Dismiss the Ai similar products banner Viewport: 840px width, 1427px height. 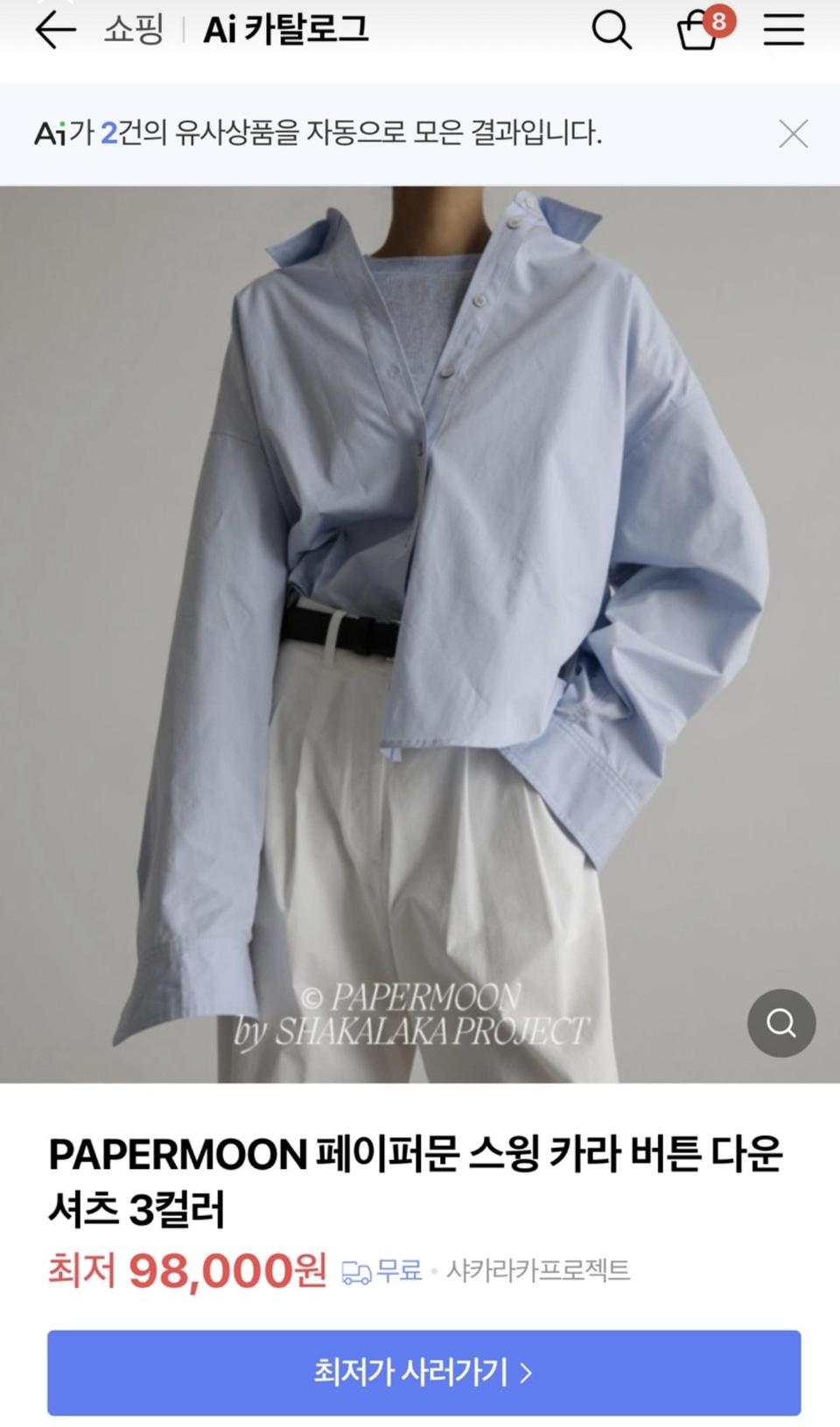(x=793, y=134)
